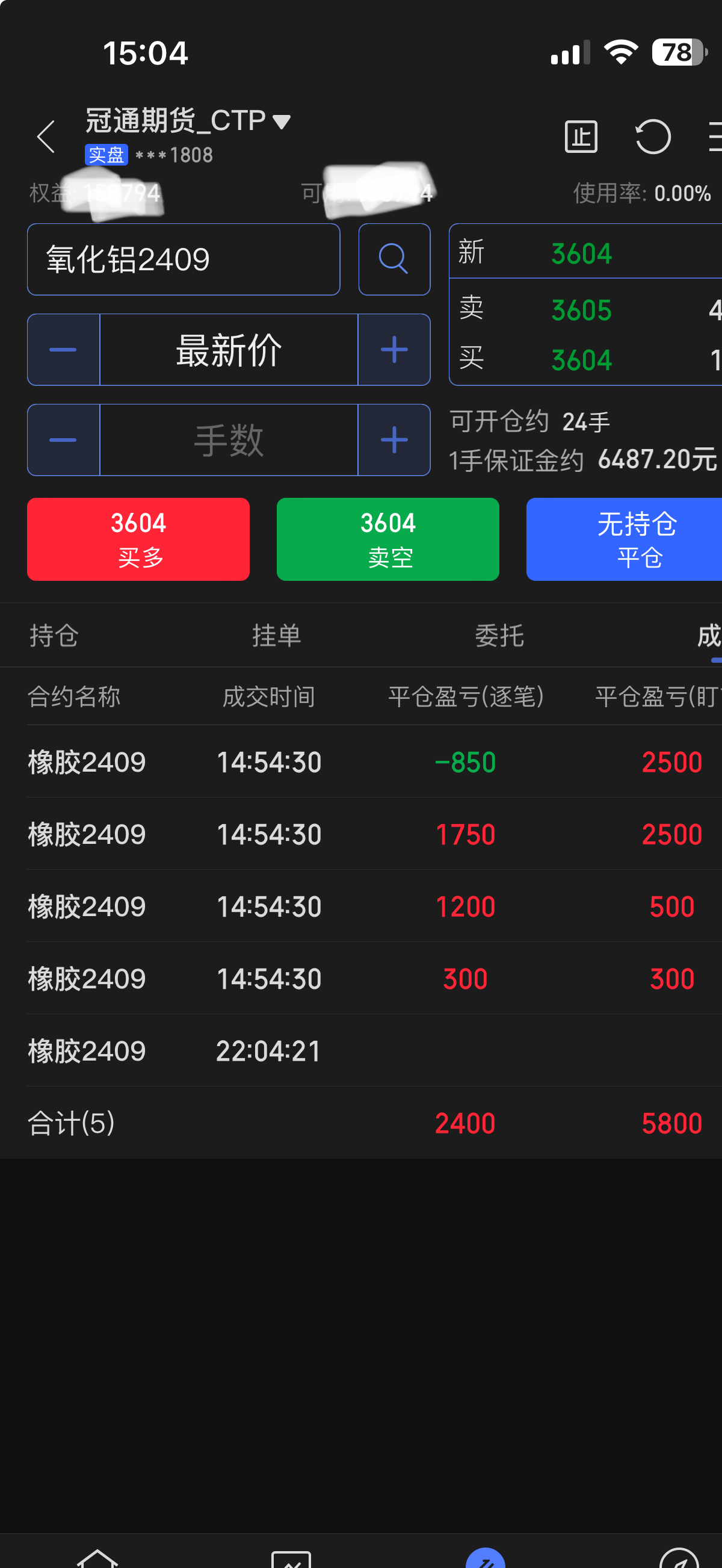The height and width of the screenshot is (1568, 722).
Task: Enter number of lots in 手数
Action: 229,439
